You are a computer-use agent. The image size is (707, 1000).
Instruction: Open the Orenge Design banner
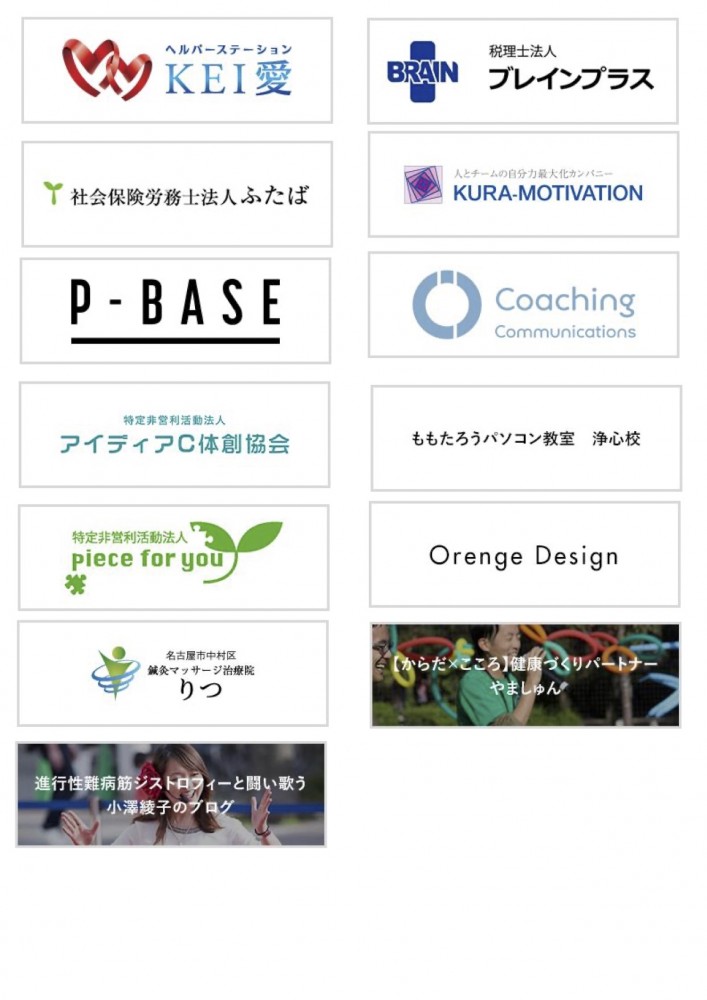tap(524, 555)
